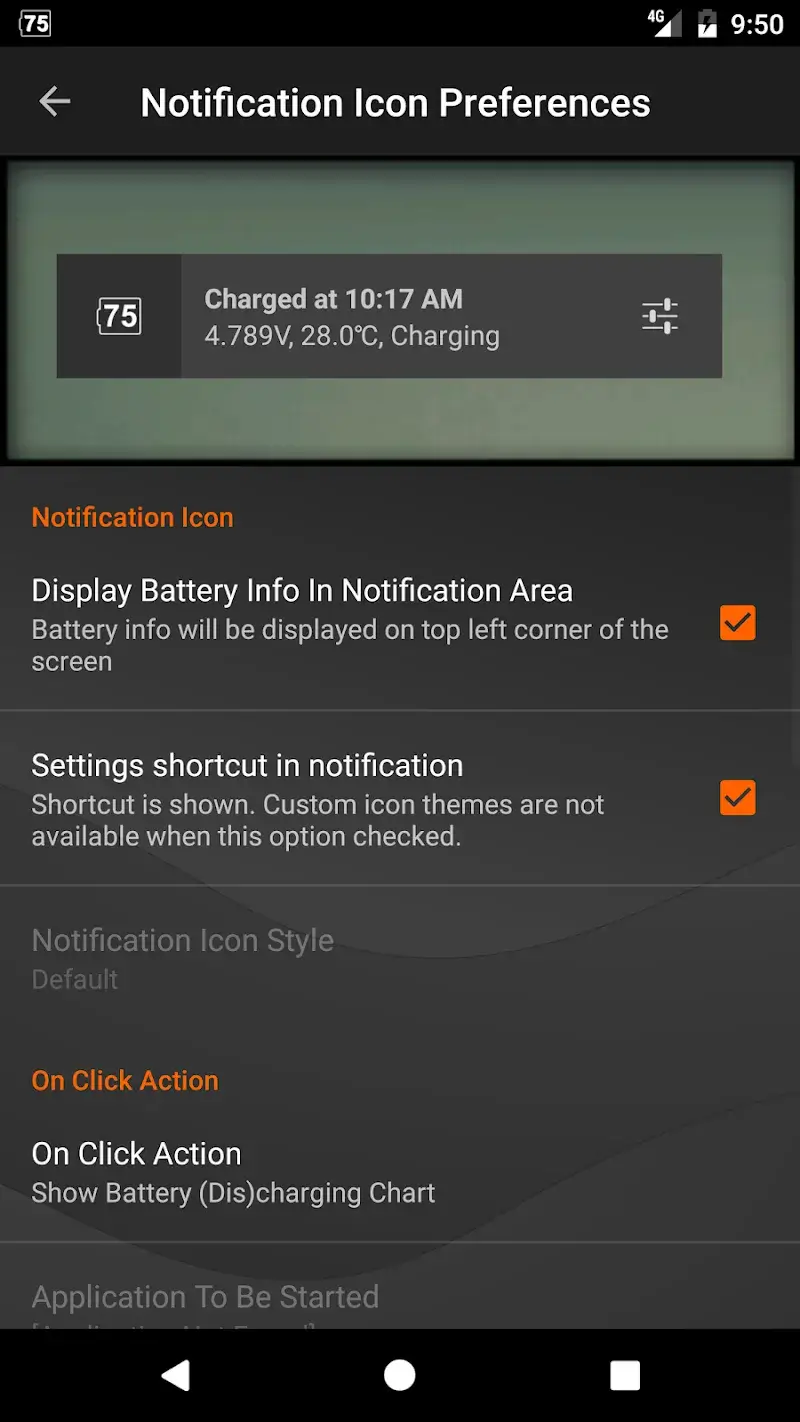Disable Settings shortcut in notification checkbox

[738, 798]
